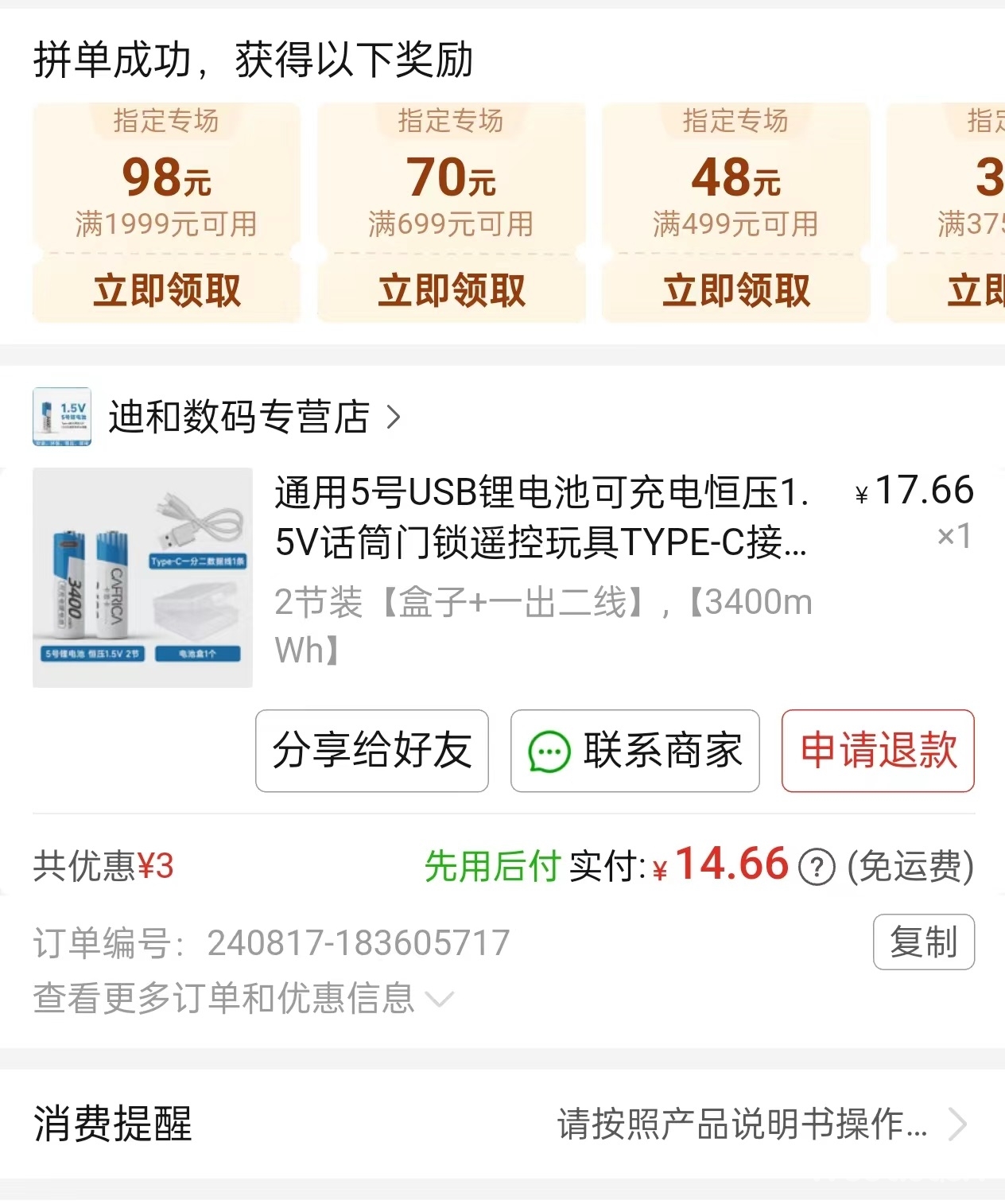Contact the seller via 联系商家
This screenshot has height=1204, width=1005.
[x=634, y=751]
